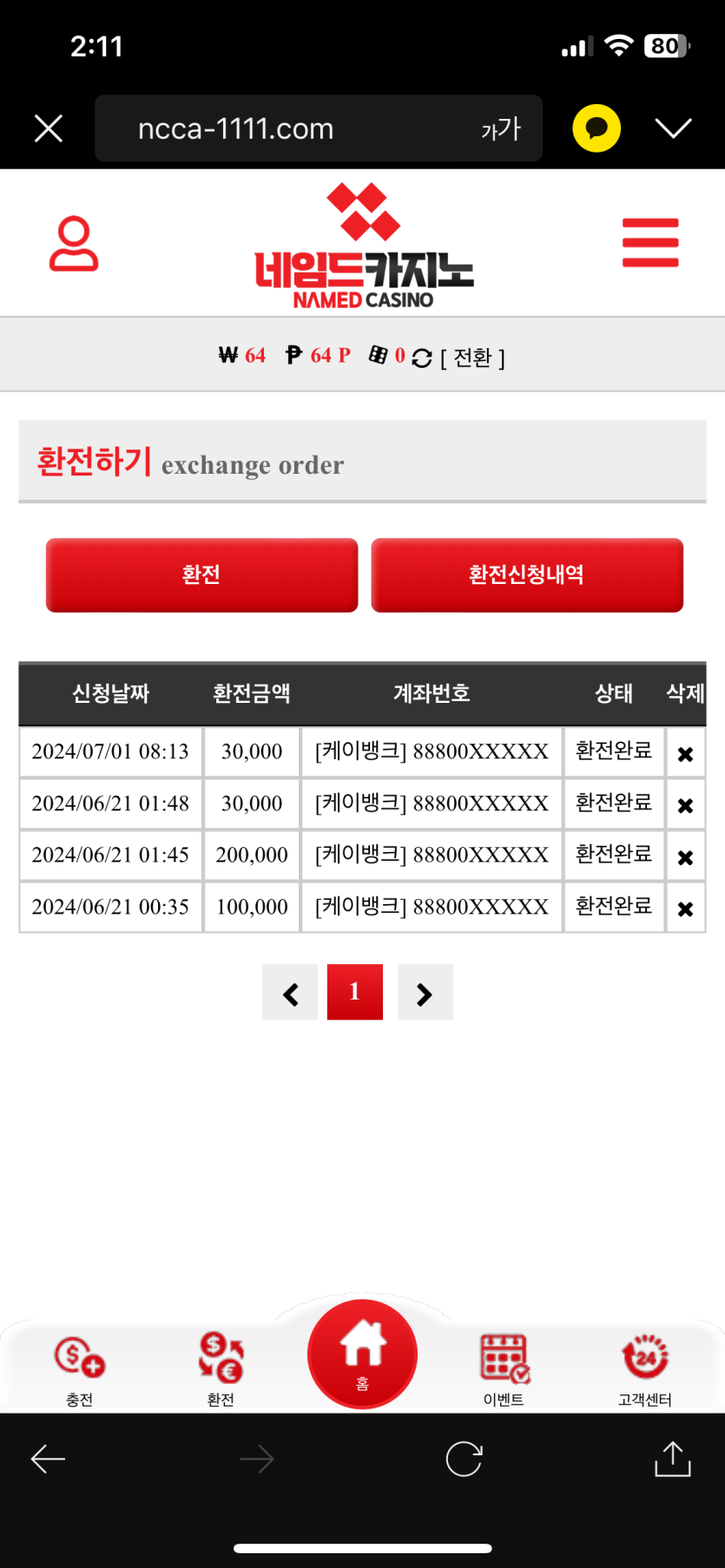Go to the next page of results

[x=425, y=993]
